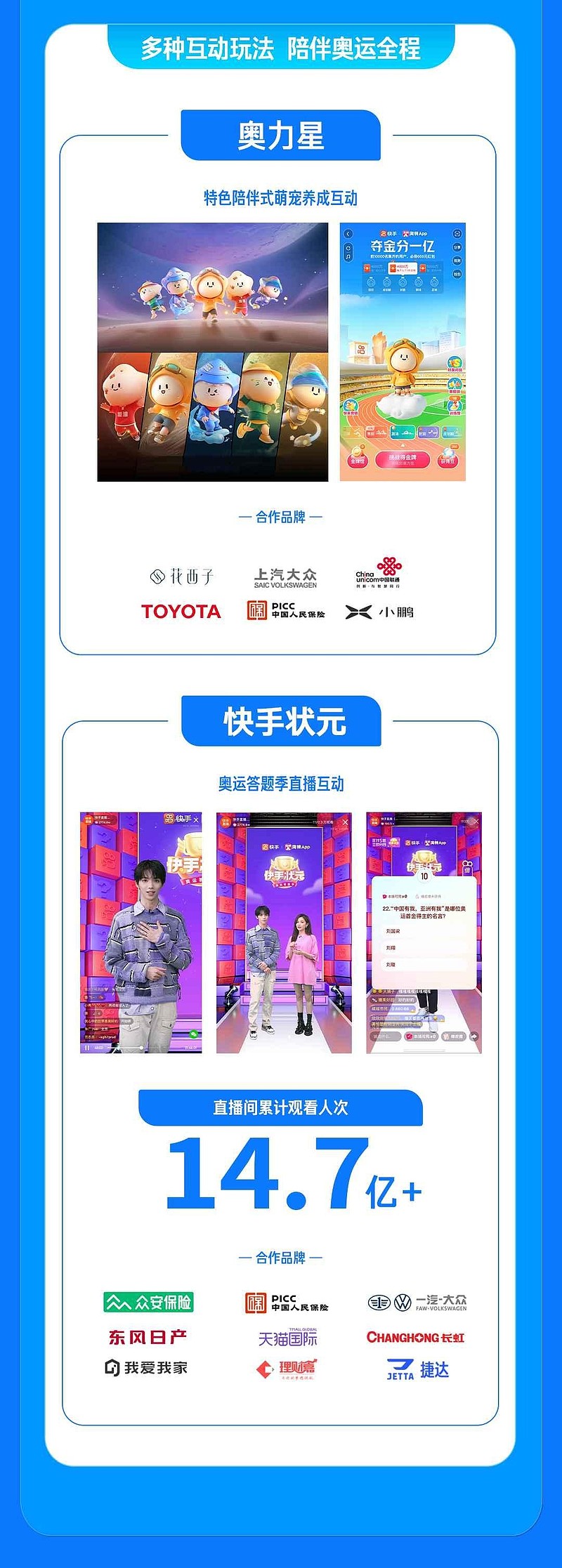Screen dimensions: 562x1568
Task: Click the back arrow in the 夺金分一亿 game
Action: point(347,233)
